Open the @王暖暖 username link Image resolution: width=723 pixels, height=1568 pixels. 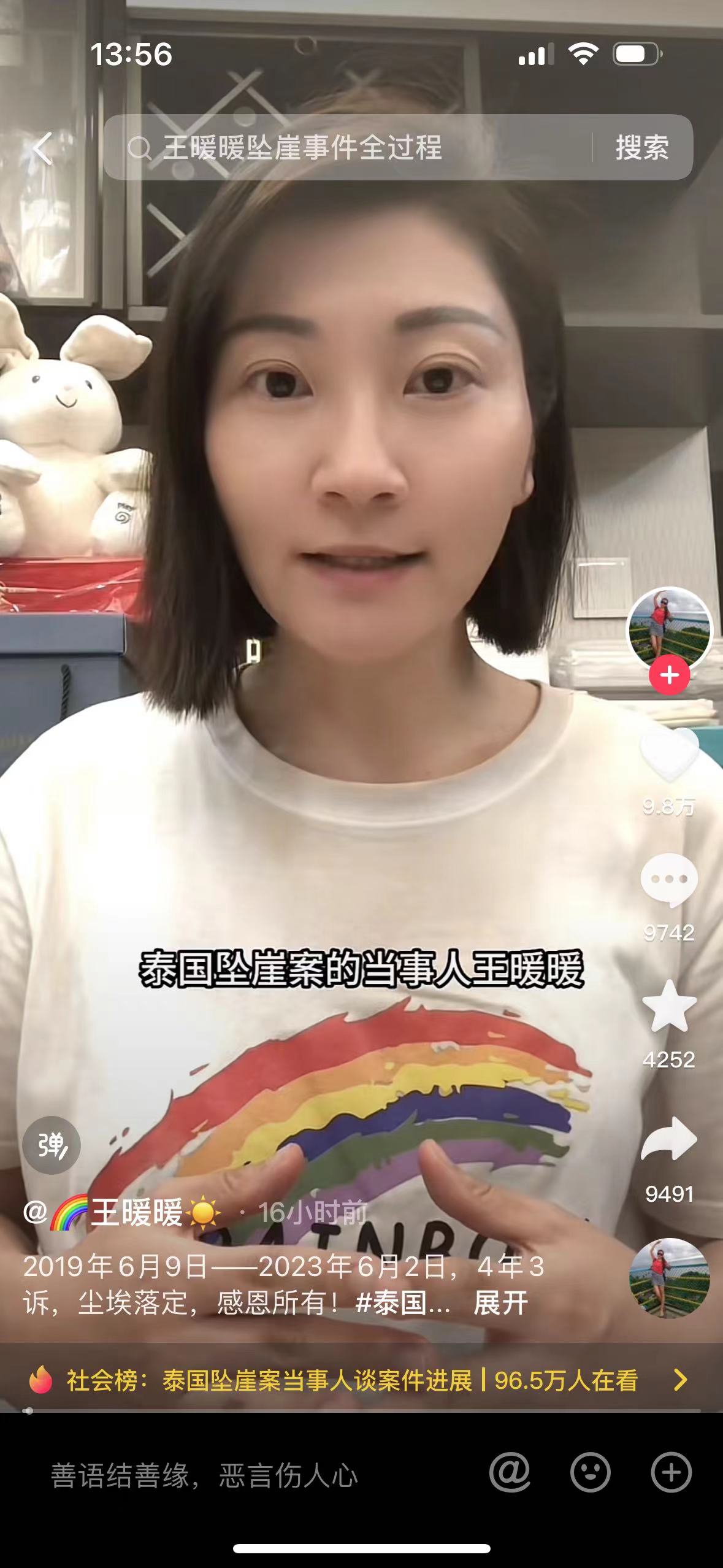pos(123,1213)
